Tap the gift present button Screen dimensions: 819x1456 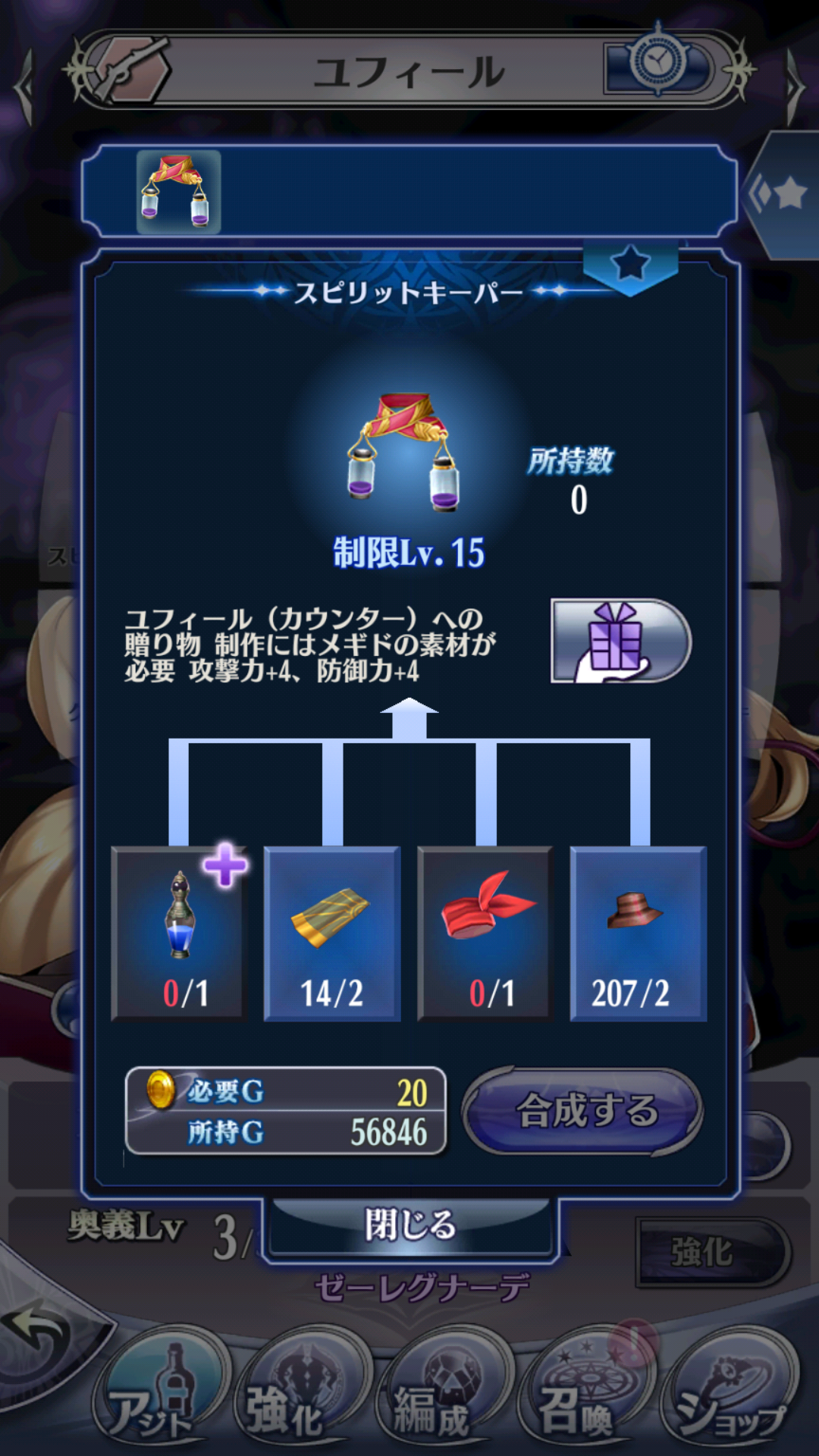[x=620, y=642]
